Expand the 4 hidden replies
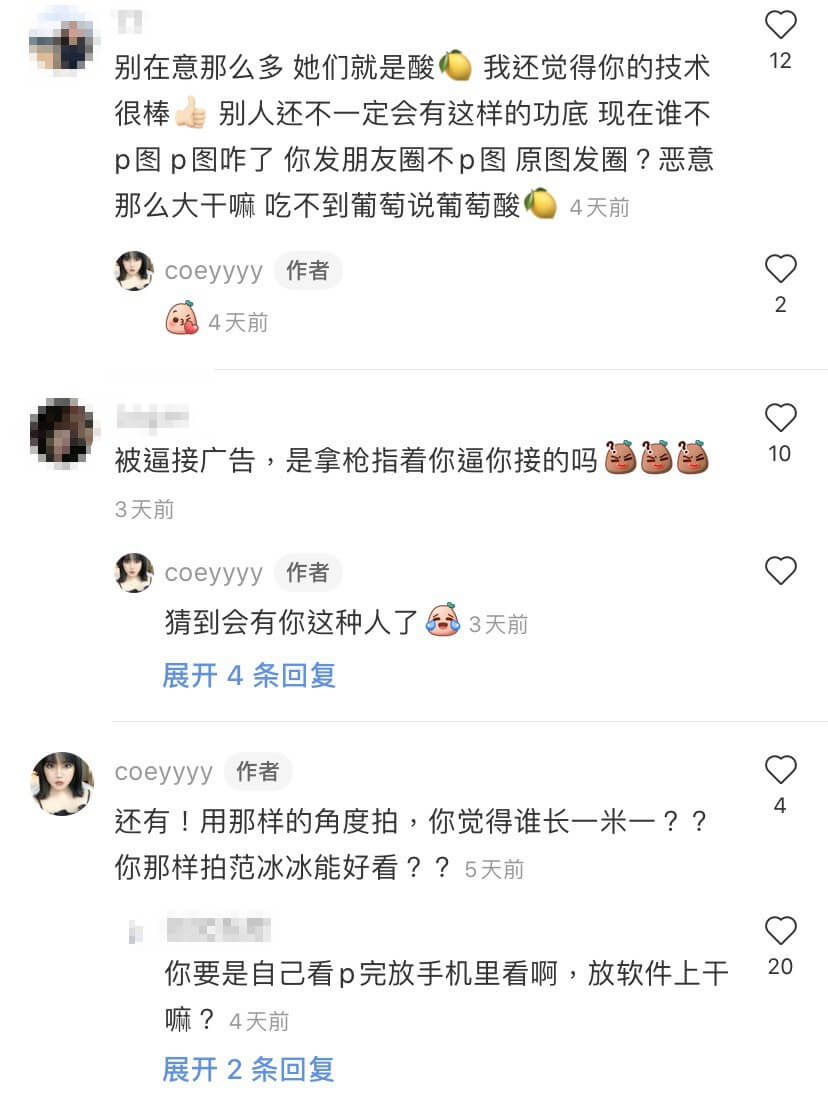 pos(248,676)
